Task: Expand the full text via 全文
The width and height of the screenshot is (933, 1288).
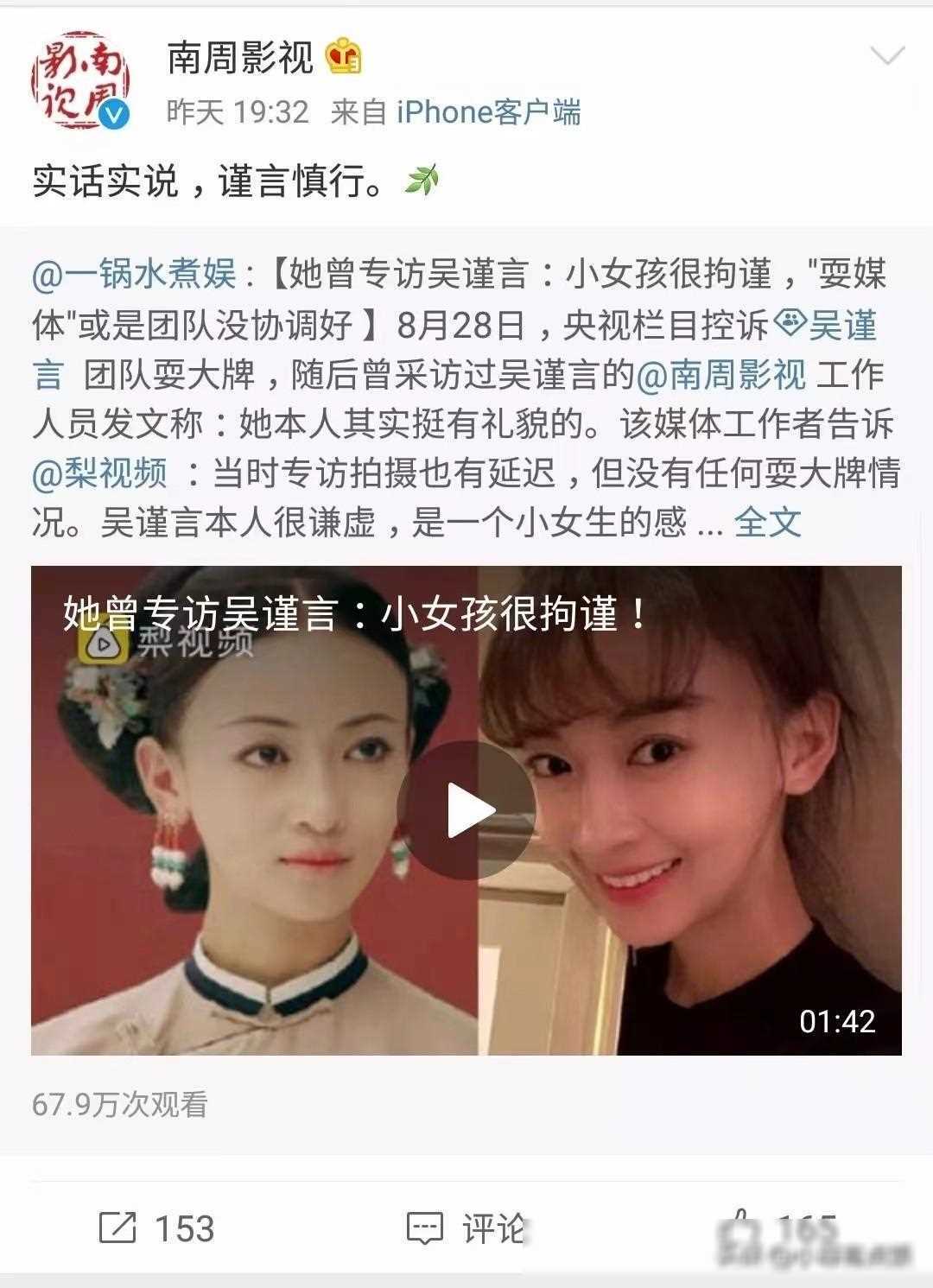Action: point(767,522)
